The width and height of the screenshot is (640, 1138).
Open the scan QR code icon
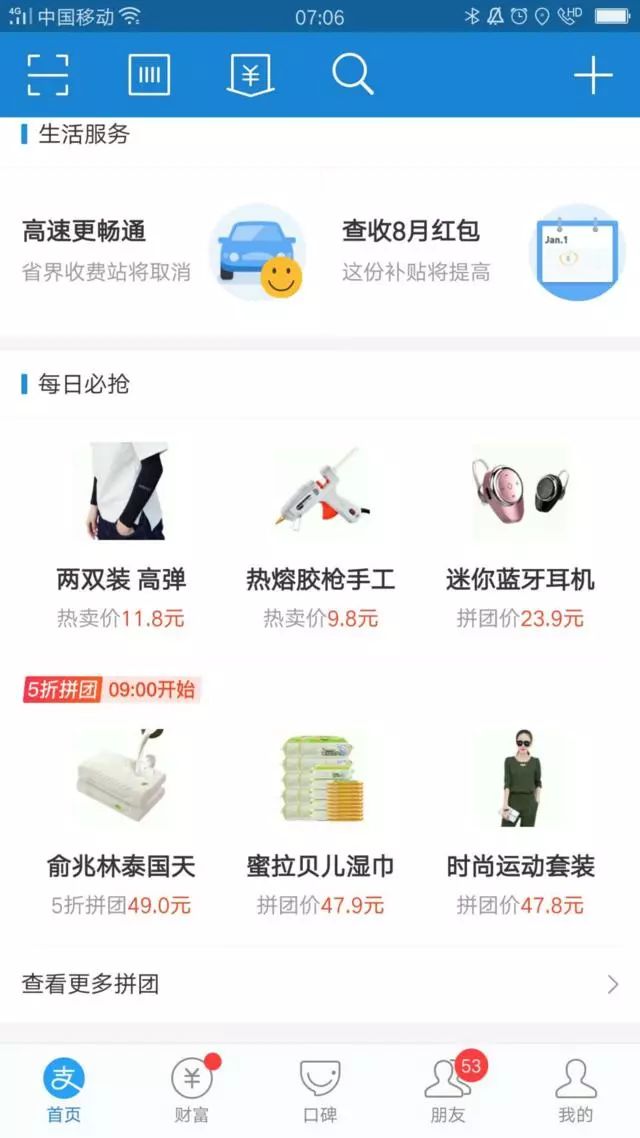click(47, 75)
